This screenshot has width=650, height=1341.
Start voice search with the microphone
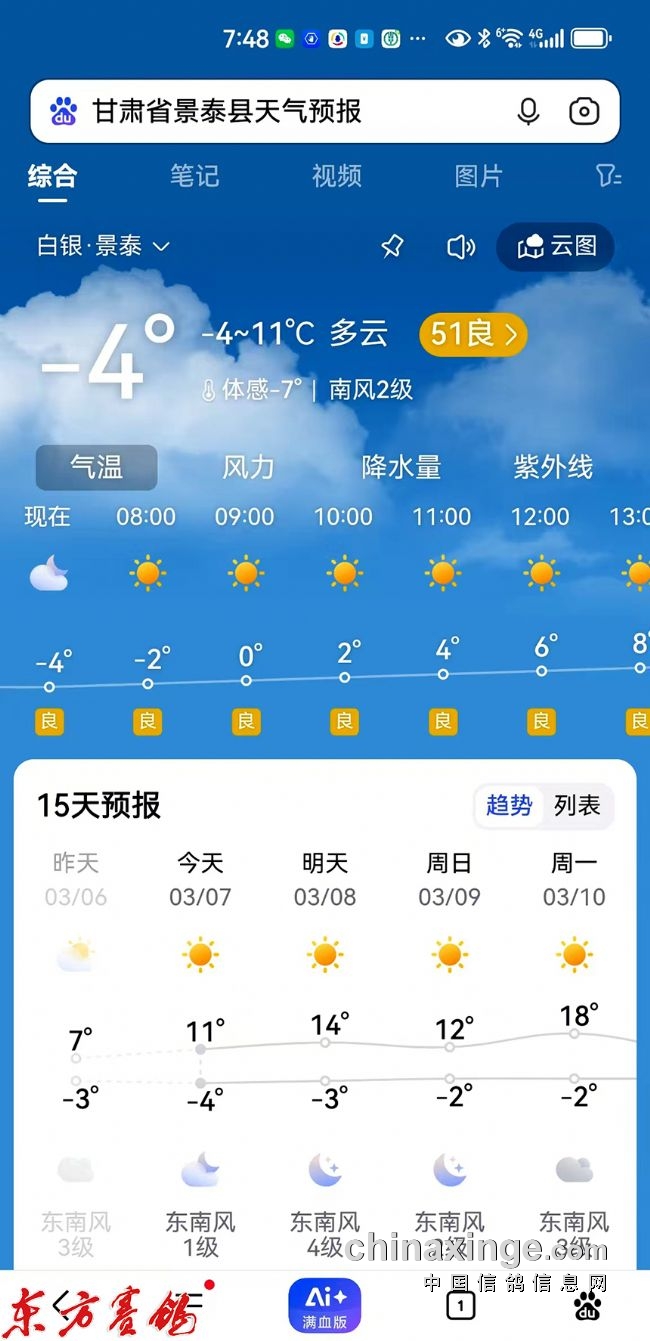pos(528,111)
